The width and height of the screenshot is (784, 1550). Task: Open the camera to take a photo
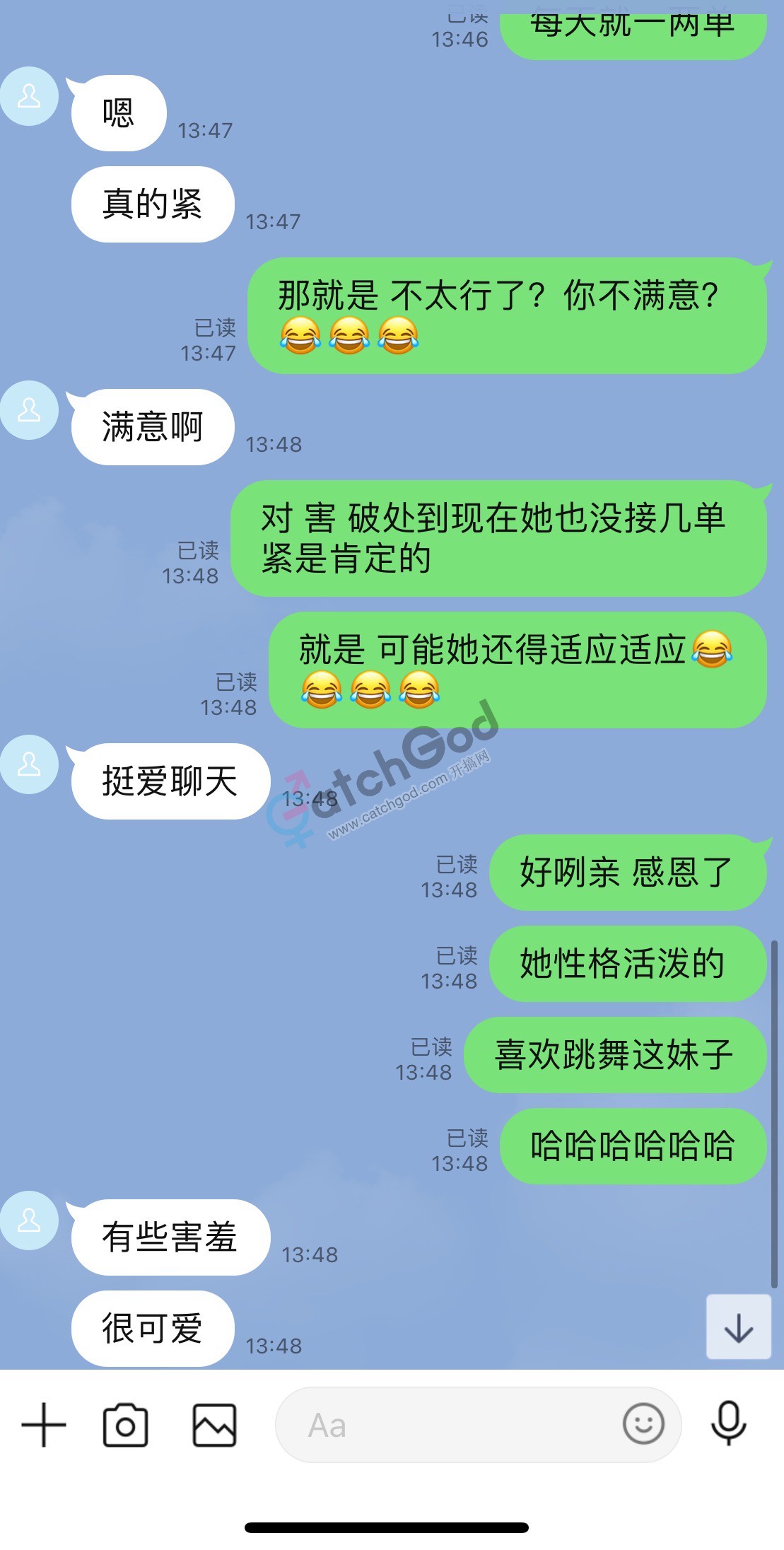tap(125, 1425)
